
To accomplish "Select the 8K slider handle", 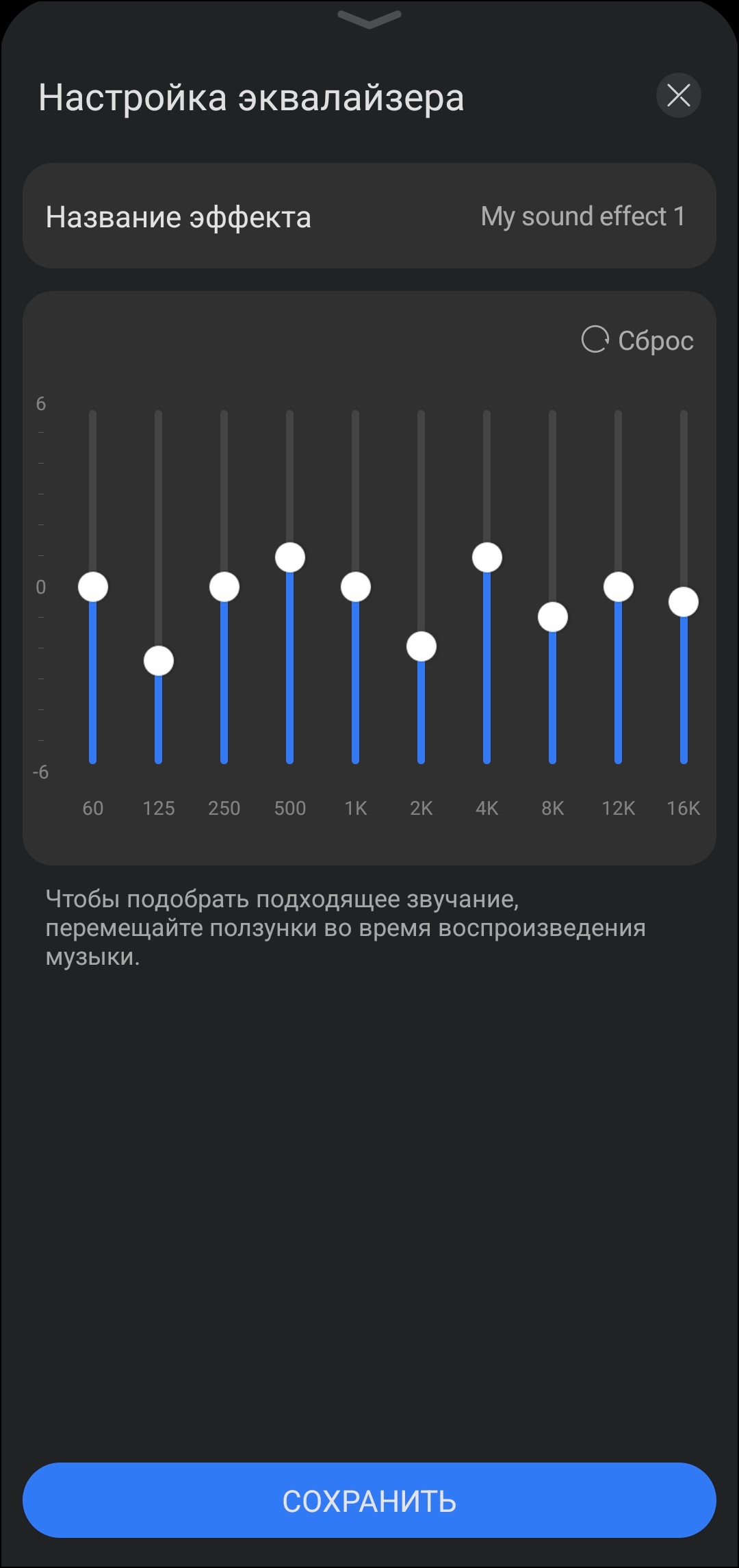I will pyautogui.click(x=553, y=617).
